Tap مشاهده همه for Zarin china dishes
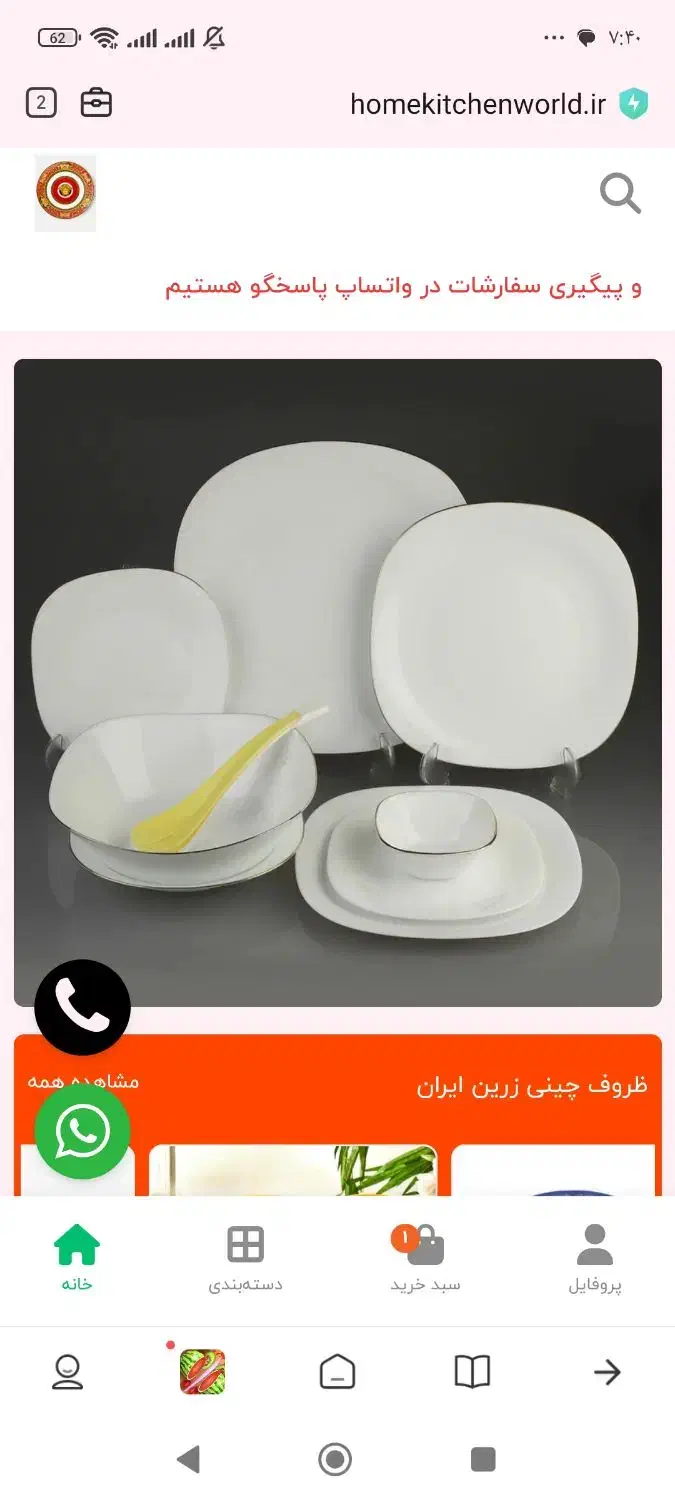 (83, 1082)
